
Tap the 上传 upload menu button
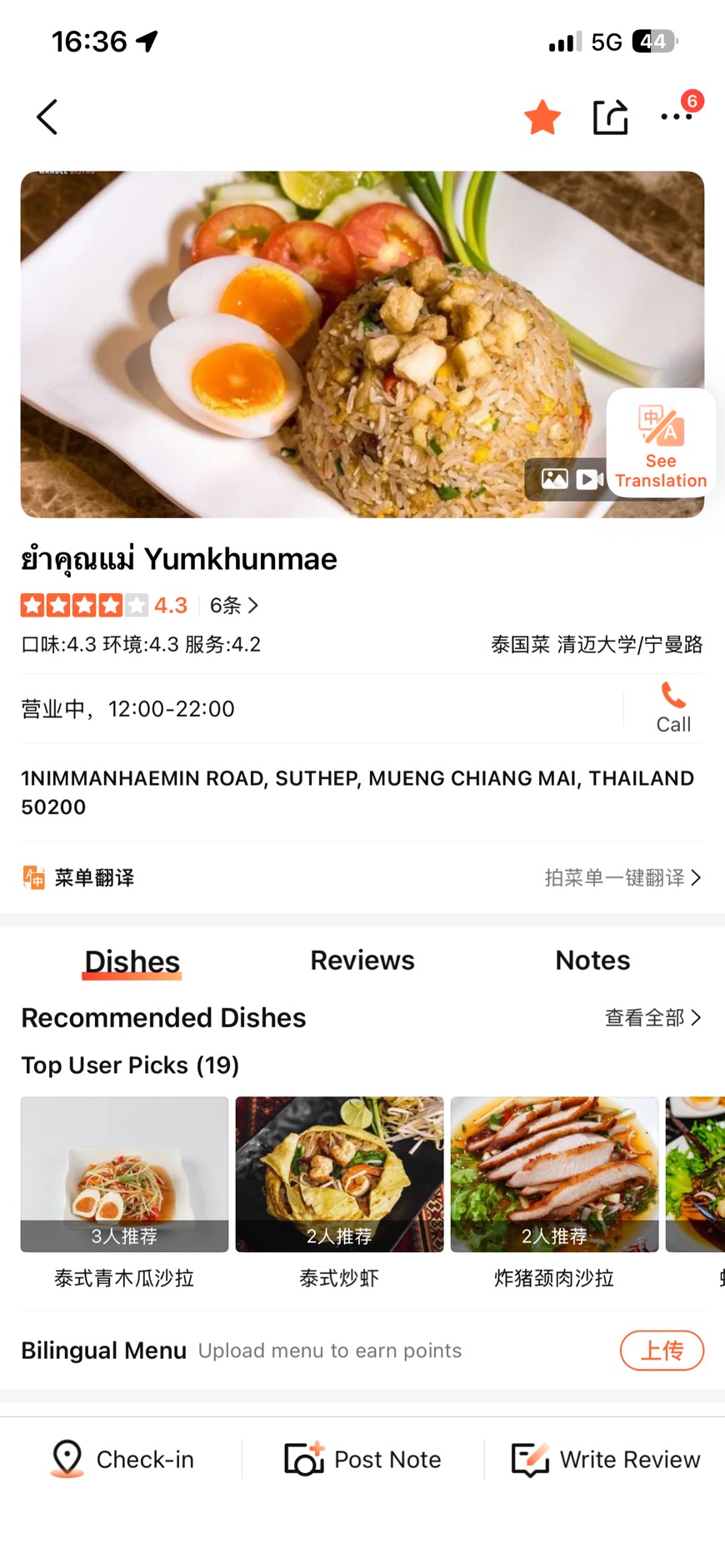[662, 1351]
